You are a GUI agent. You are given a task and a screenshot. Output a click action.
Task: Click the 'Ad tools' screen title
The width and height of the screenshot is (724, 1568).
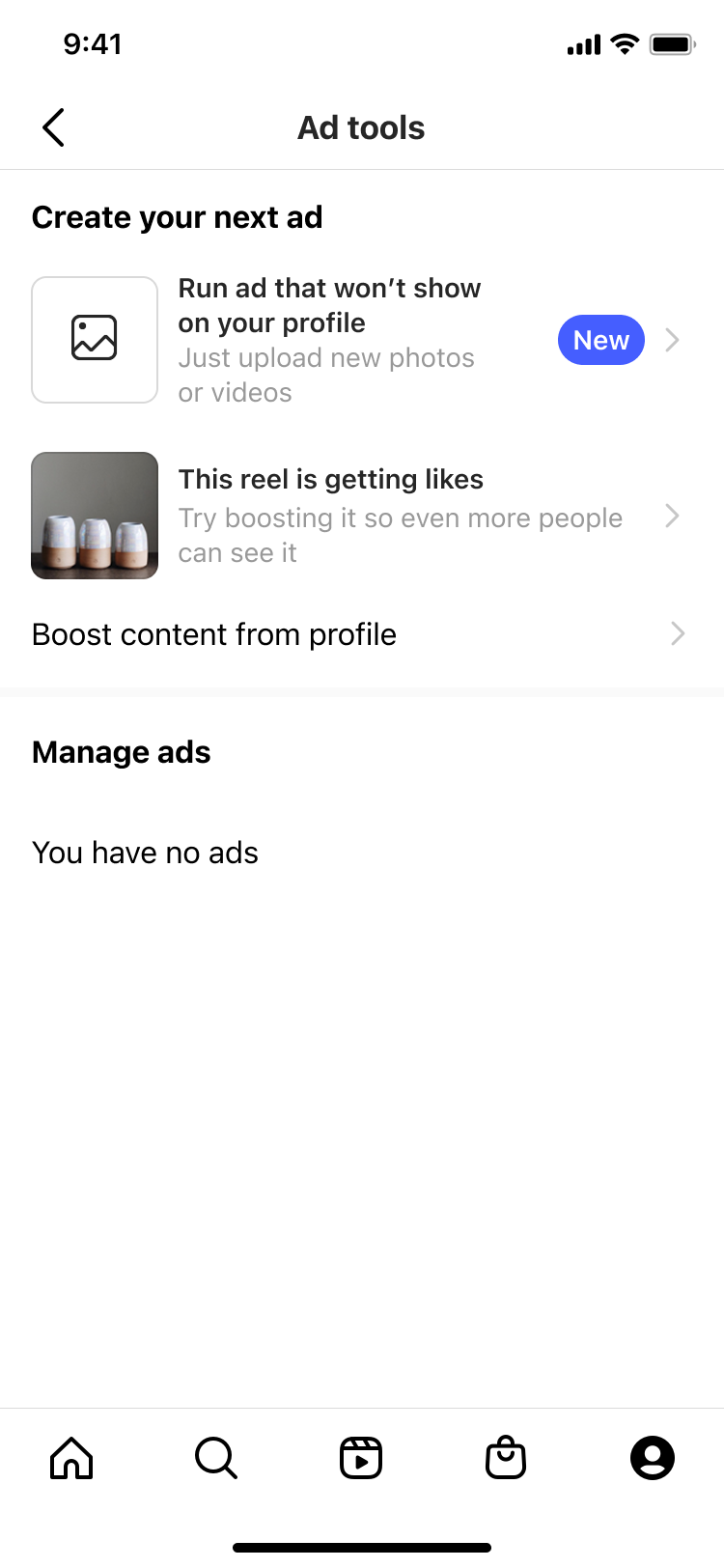pos(361,126)
